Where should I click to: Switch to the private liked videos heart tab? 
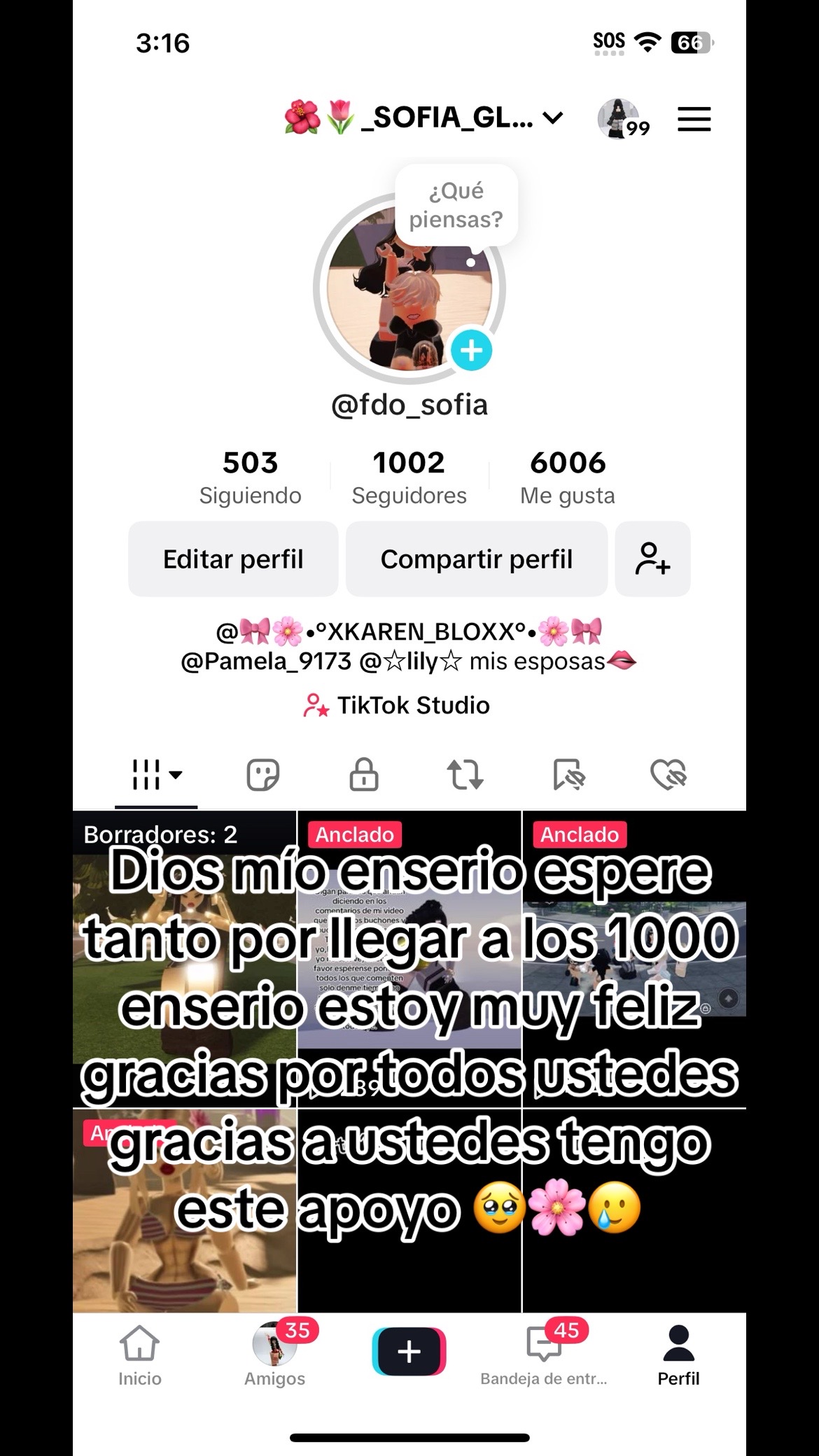tap(668, 775)
